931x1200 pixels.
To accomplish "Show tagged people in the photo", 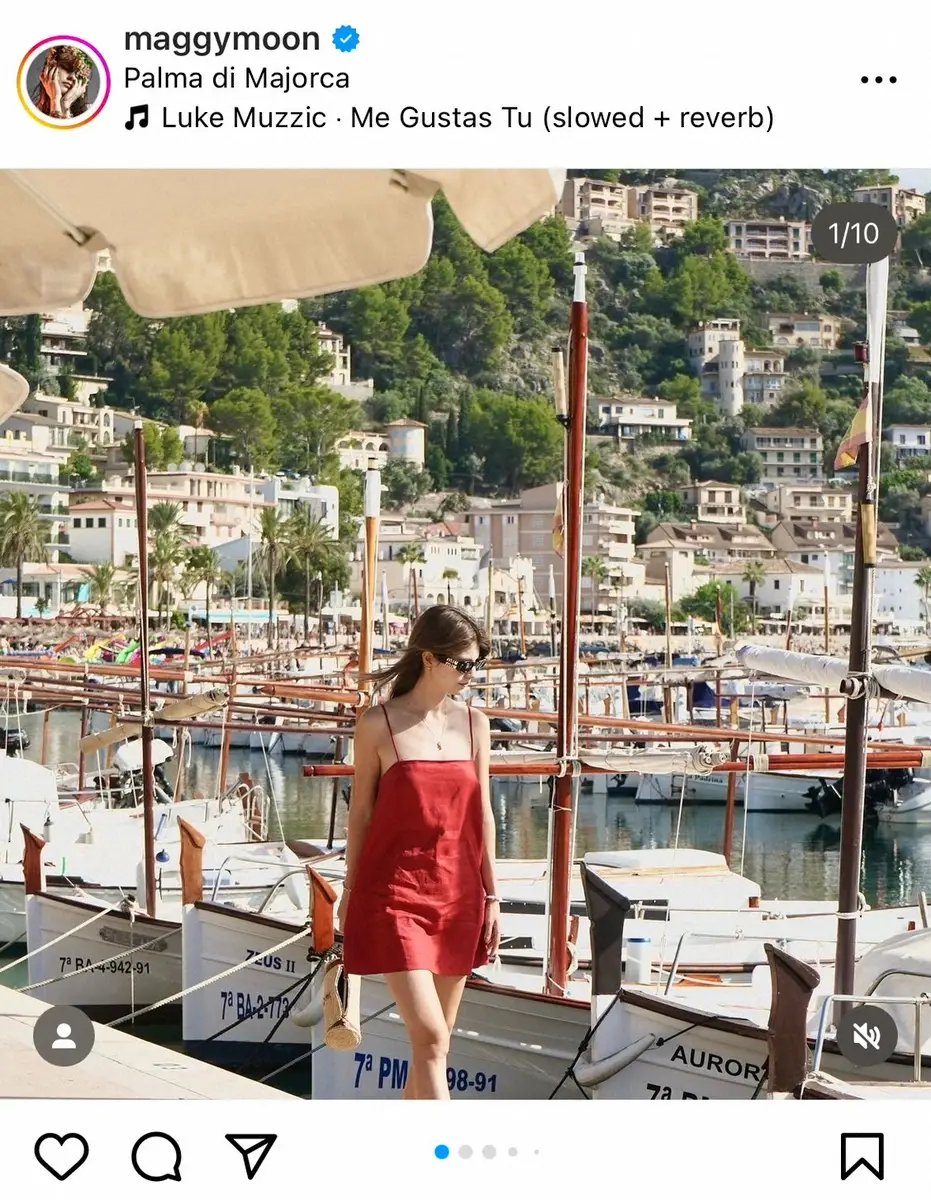I will (64, 1036).
